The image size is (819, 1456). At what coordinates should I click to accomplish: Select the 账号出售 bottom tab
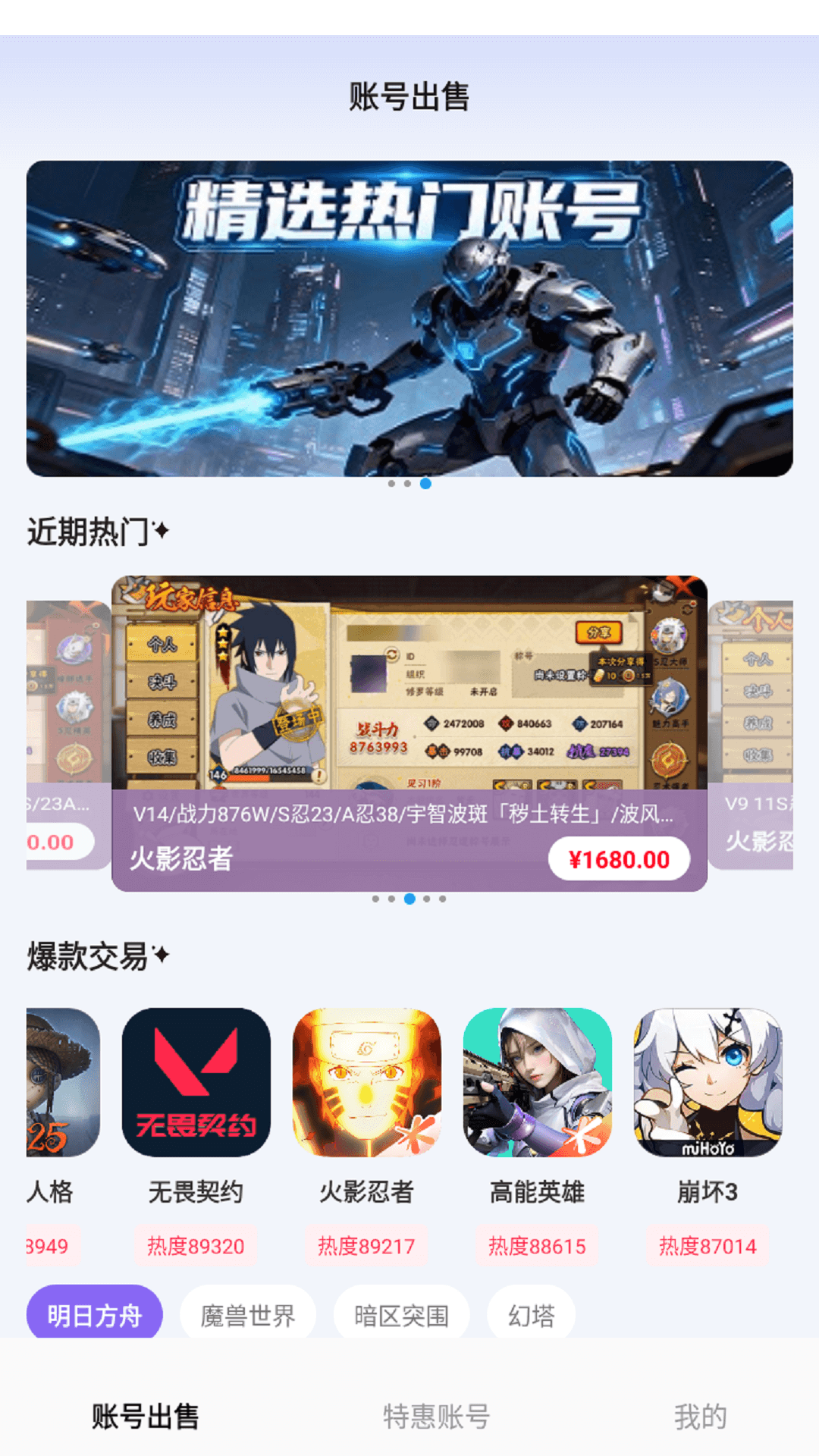click(146, 1416)
